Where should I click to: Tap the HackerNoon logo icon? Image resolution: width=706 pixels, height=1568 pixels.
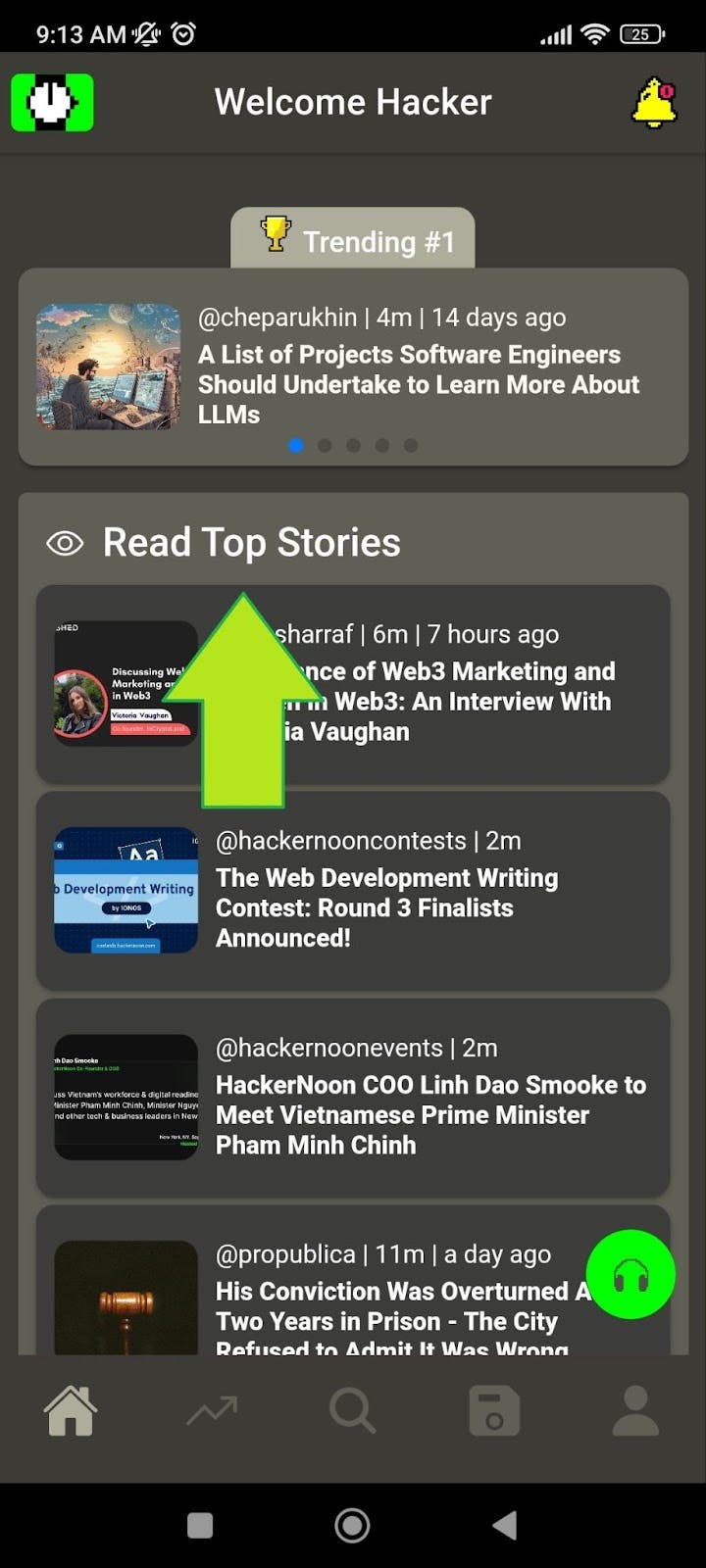52,103
